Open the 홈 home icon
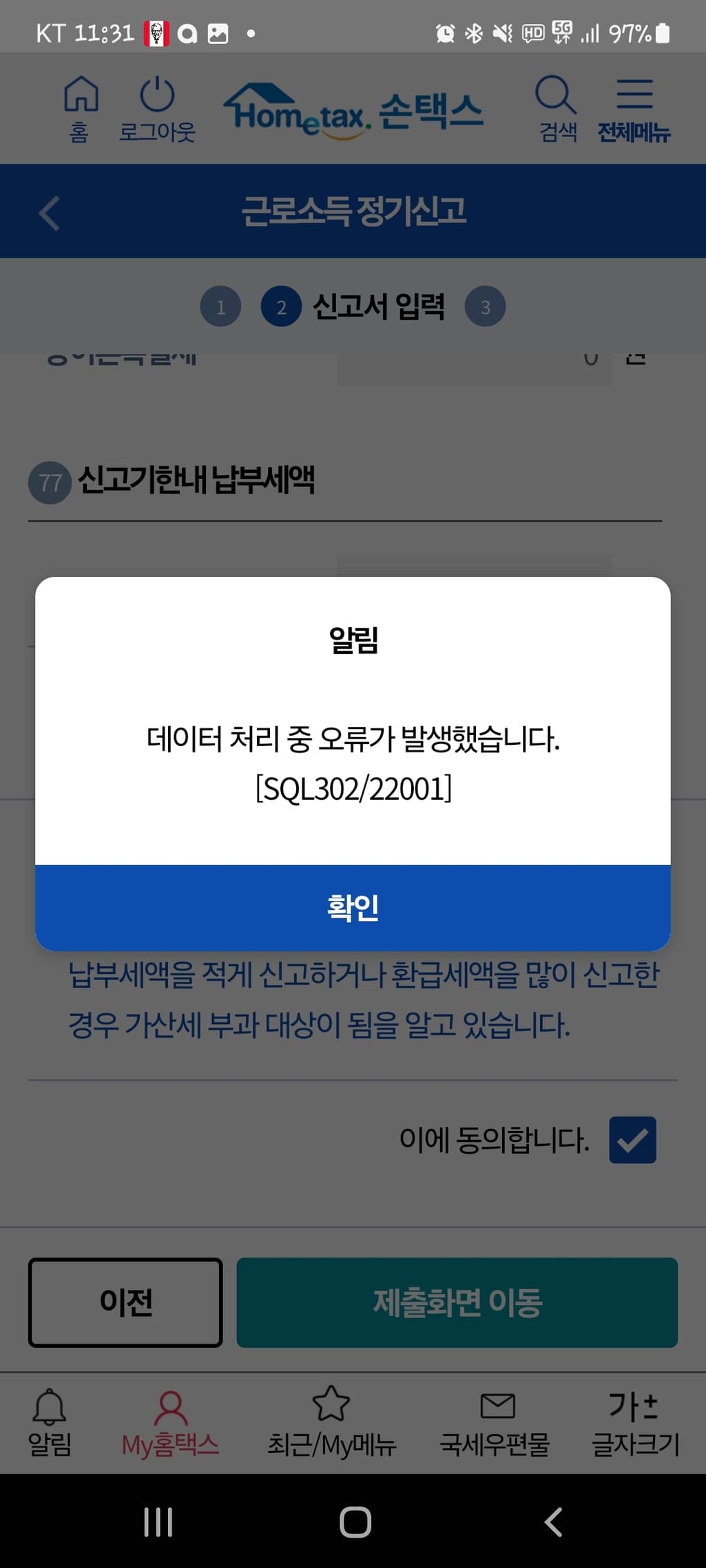The image size is (706, 1568). 81,108
